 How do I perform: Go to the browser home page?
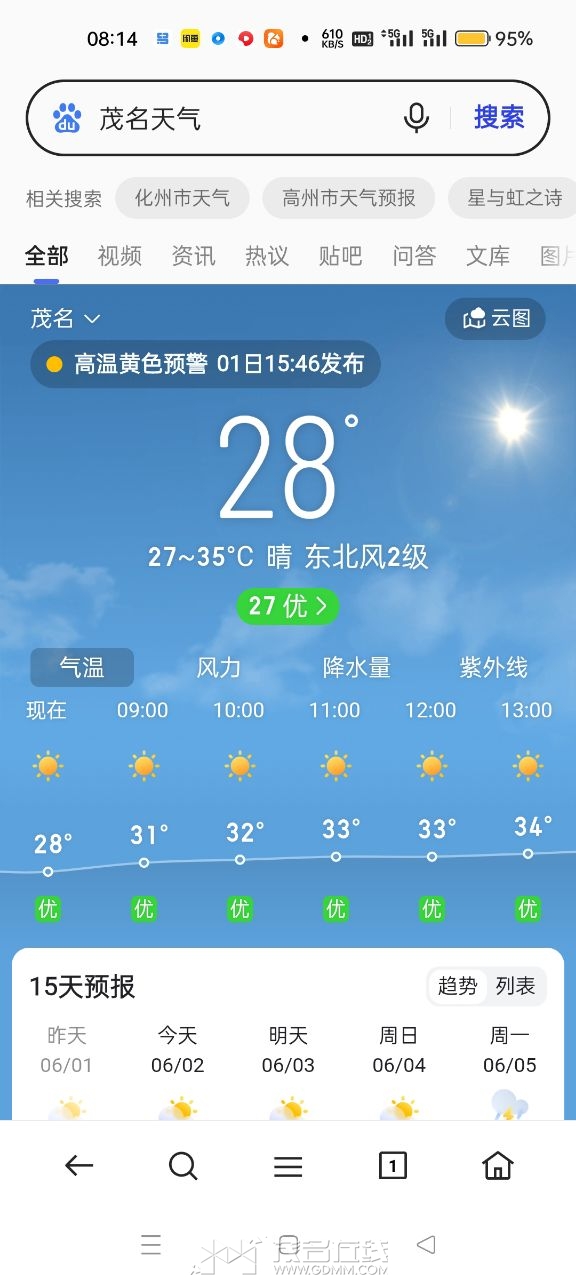pyautogui.click(x=497, y=1166)
